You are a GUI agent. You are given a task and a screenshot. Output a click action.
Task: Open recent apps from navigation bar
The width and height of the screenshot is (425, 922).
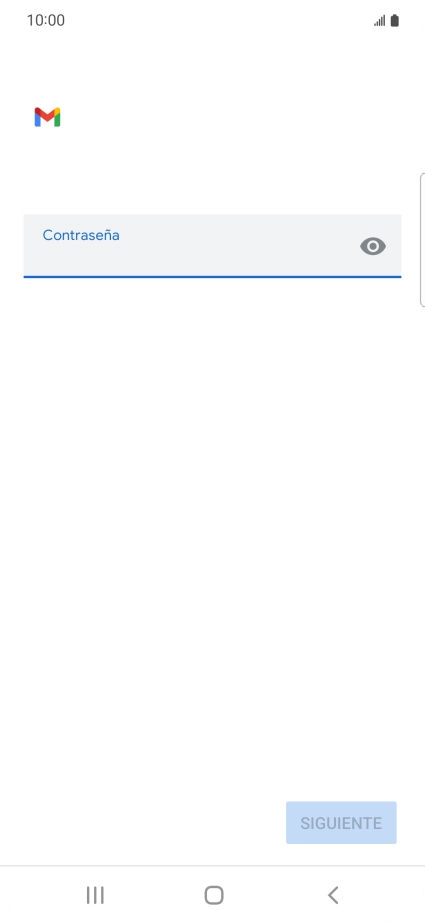pos(95,896)
